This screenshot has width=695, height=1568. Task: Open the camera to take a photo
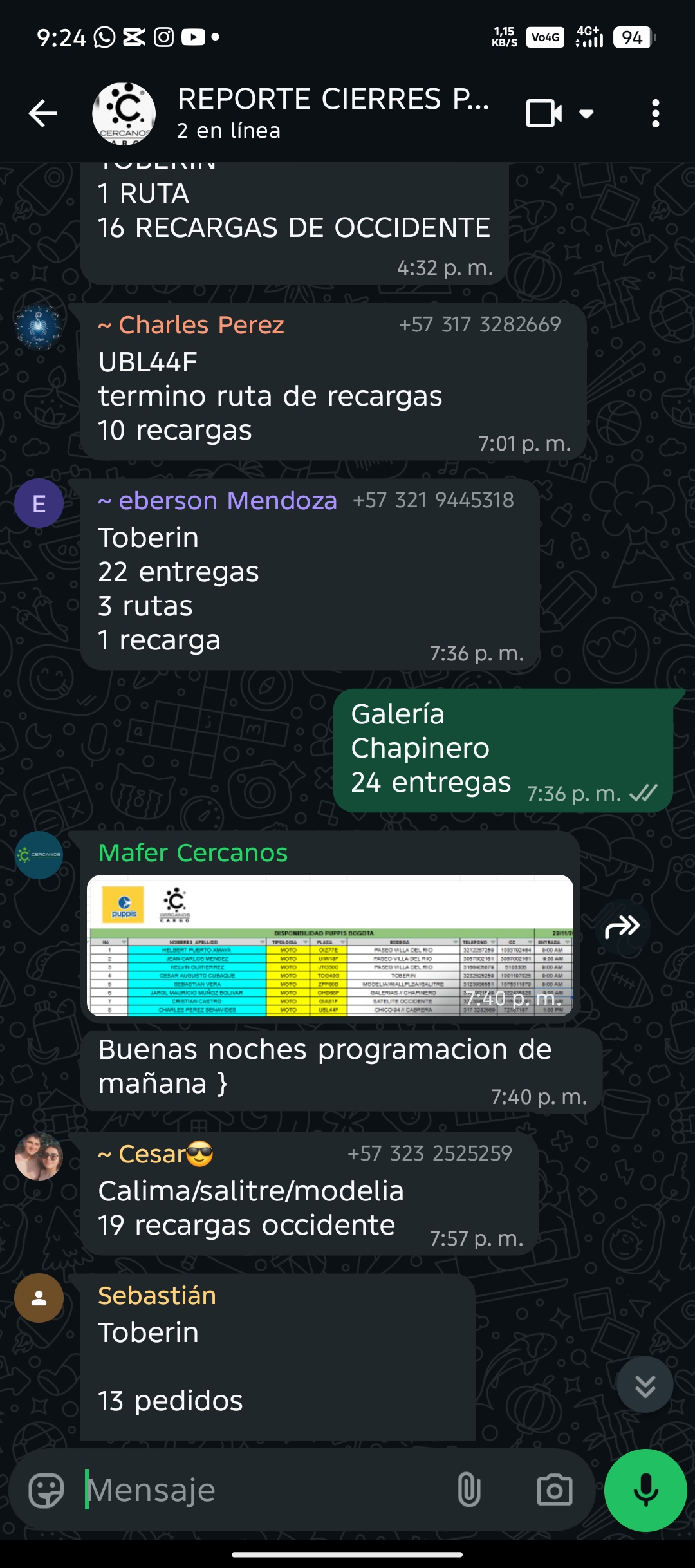pos(554,1490)
